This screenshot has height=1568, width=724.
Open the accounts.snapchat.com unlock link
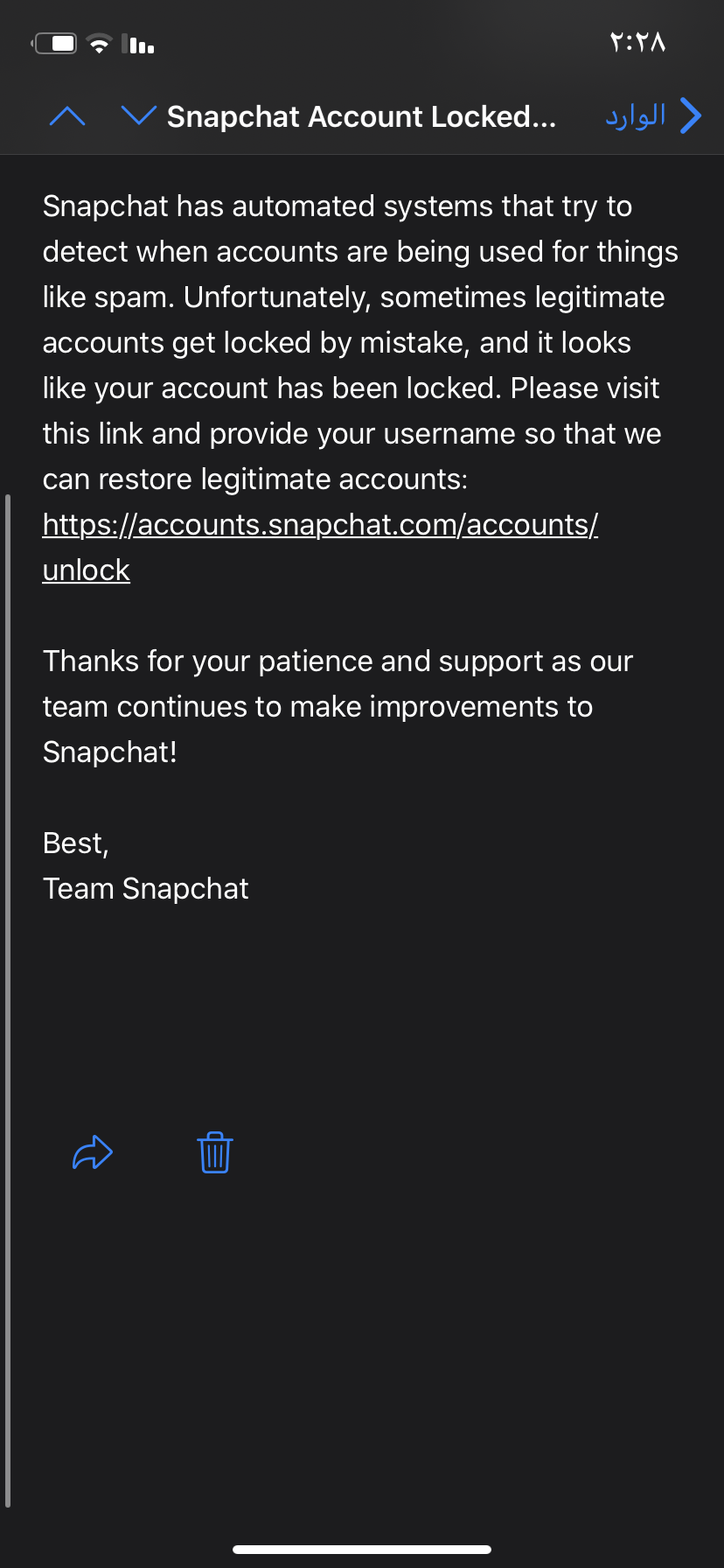pyautogui.click(x=320, y=547)
